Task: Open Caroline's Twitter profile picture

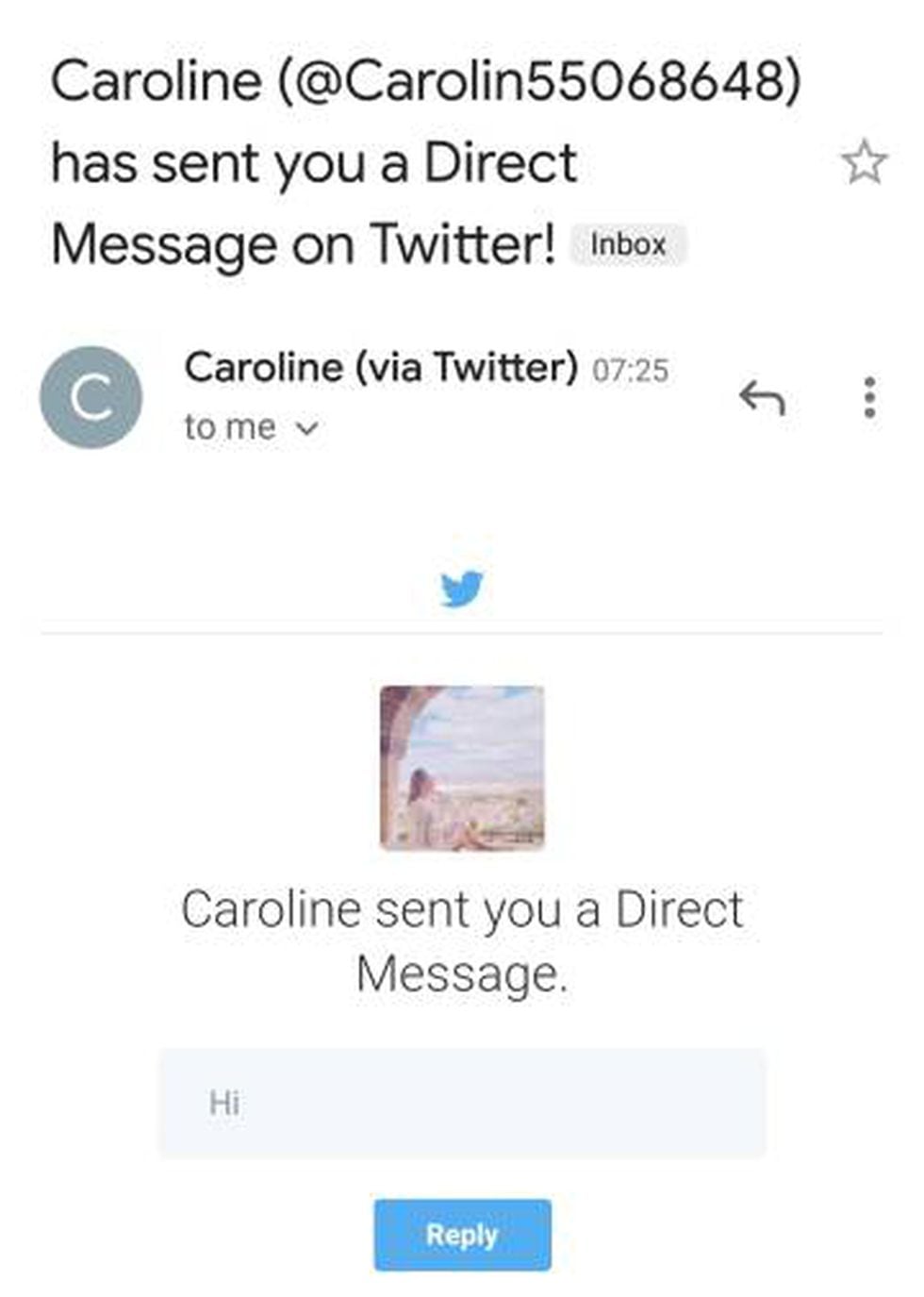Action: [462, 768]
